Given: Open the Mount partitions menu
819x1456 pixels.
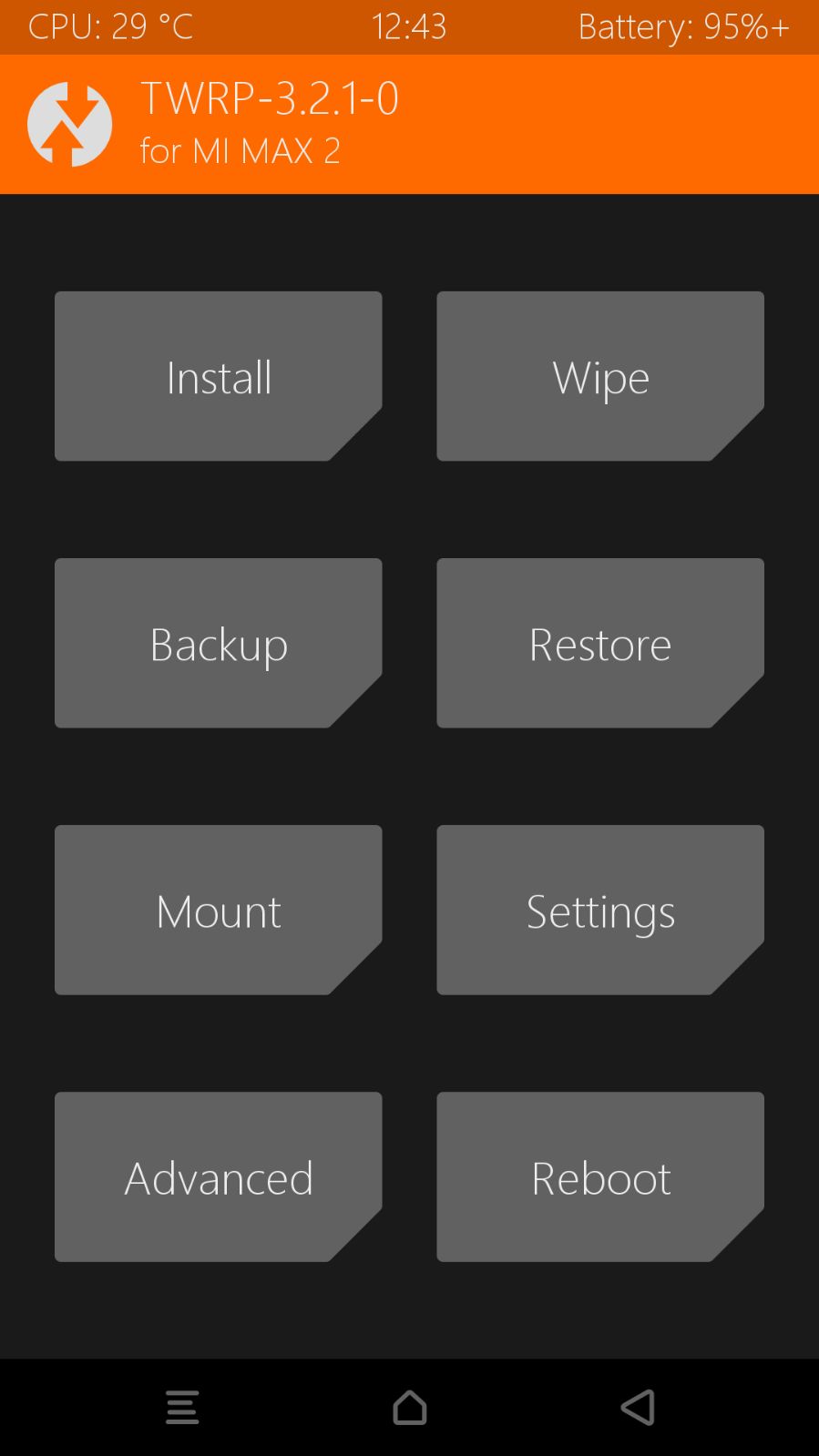Looking at the screenshot, I should pyautogui.click(x=218, y=910).
